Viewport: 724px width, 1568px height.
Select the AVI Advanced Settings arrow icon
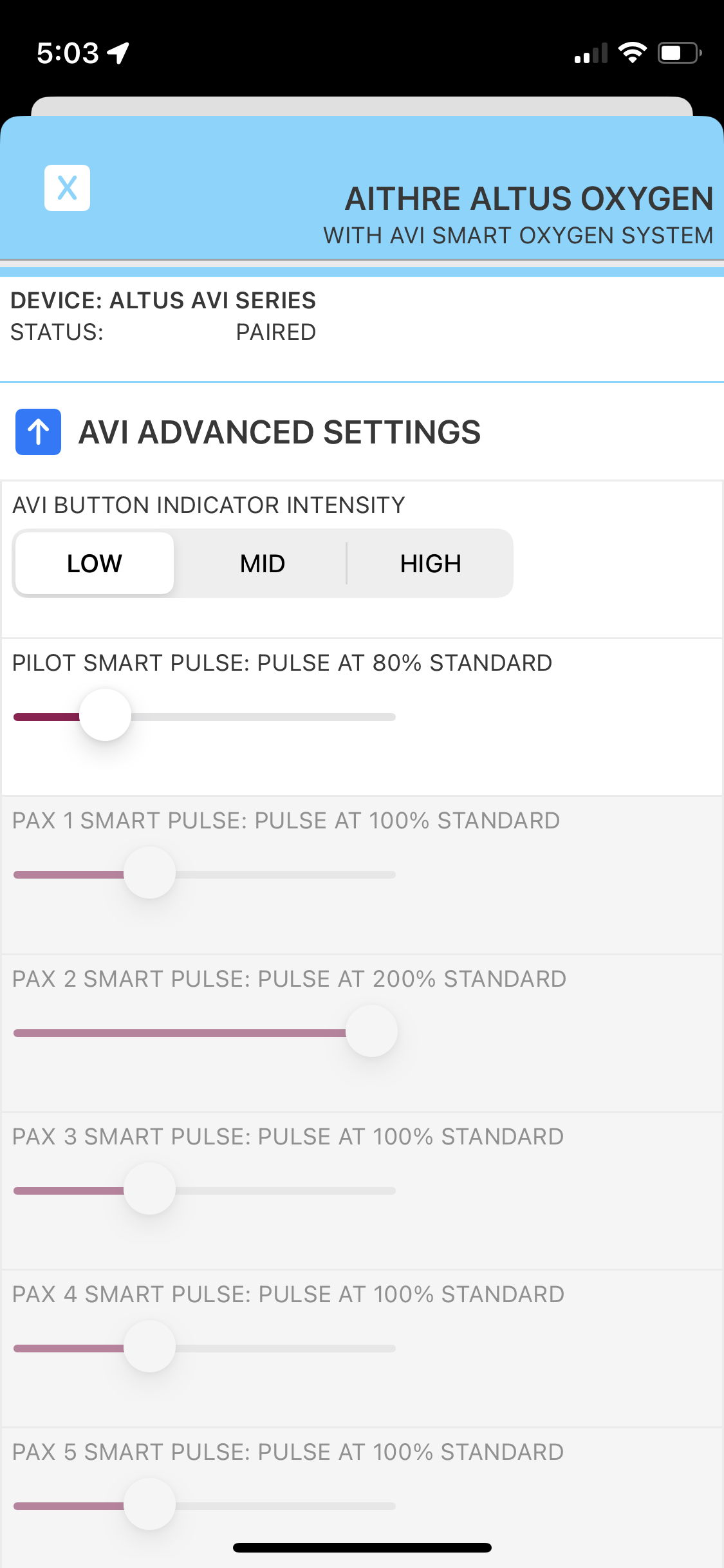pos(37,431)
